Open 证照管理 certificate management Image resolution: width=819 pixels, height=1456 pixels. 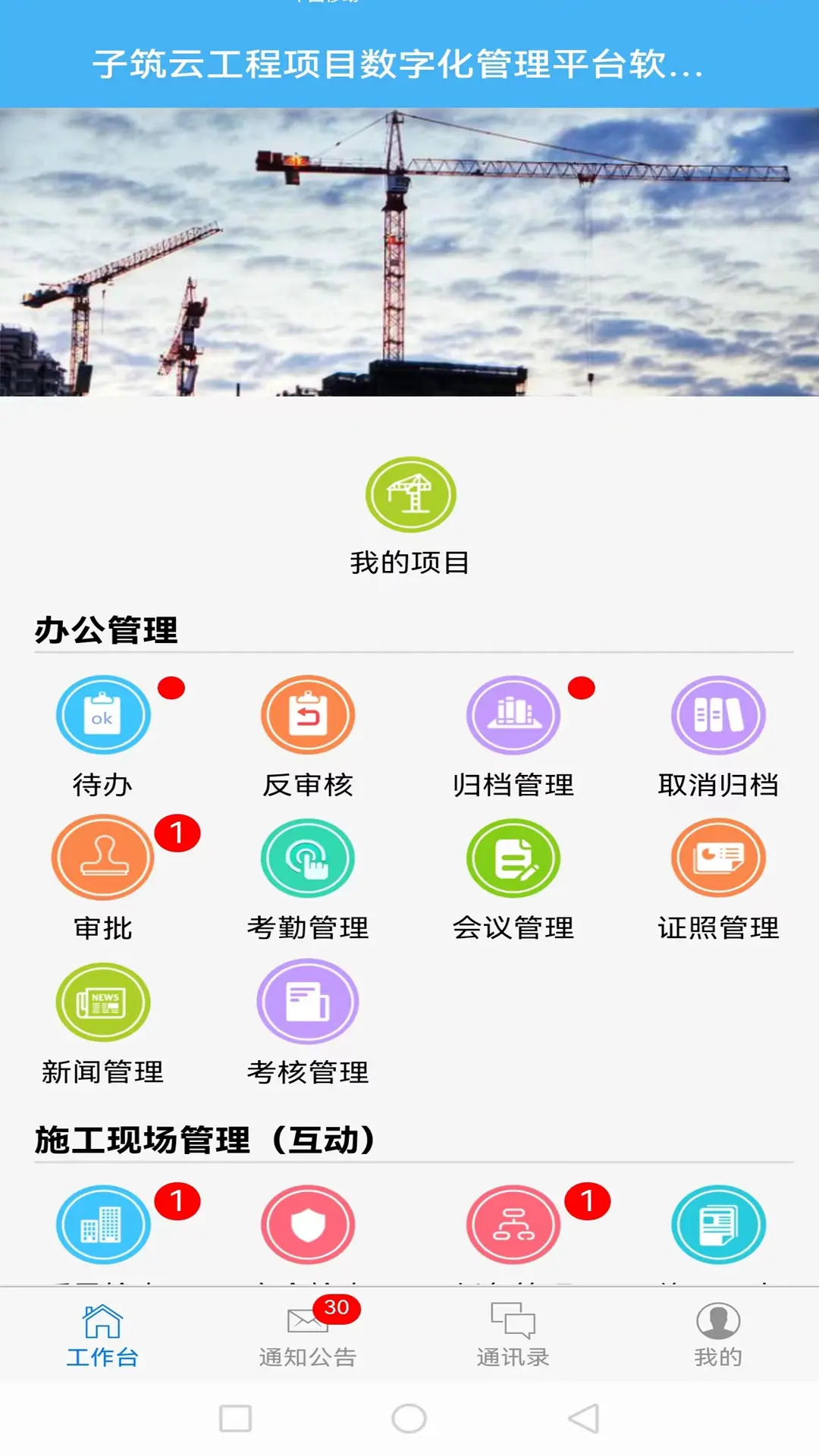tap(718, 858)
